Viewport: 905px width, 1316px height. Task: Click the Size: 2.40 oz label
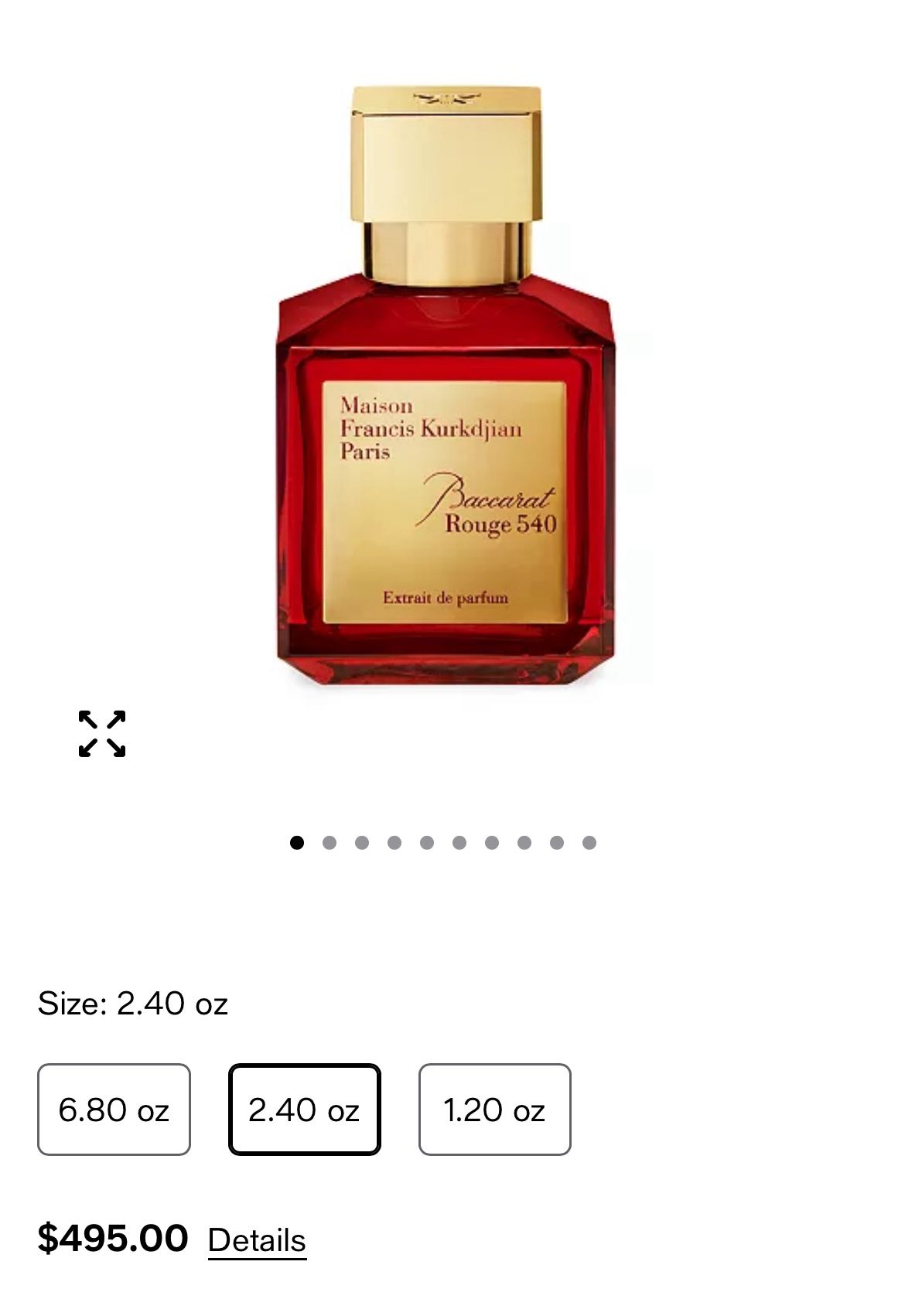133,1002
